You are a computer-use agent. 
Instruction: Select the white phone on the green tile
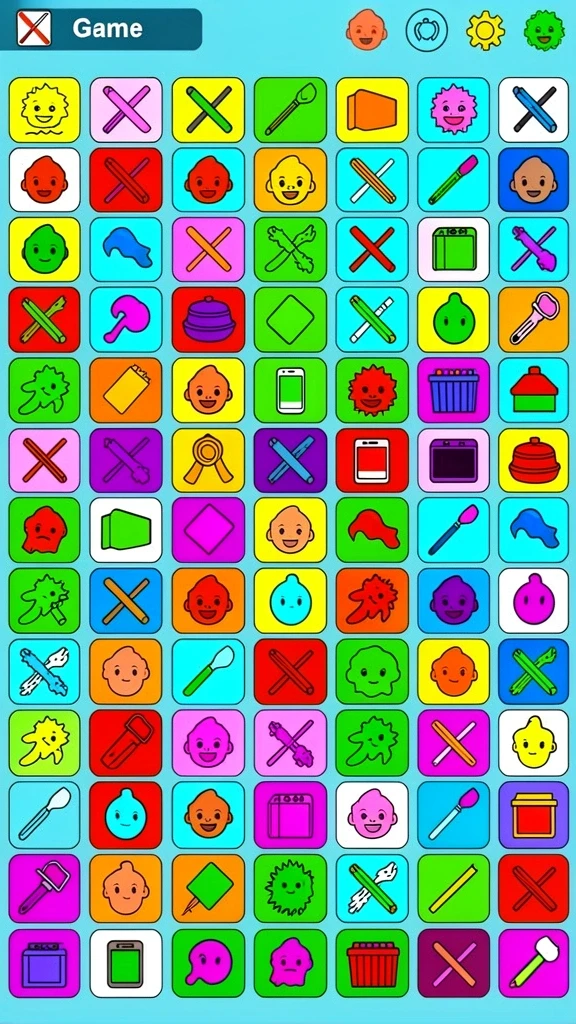pos(290,390)
